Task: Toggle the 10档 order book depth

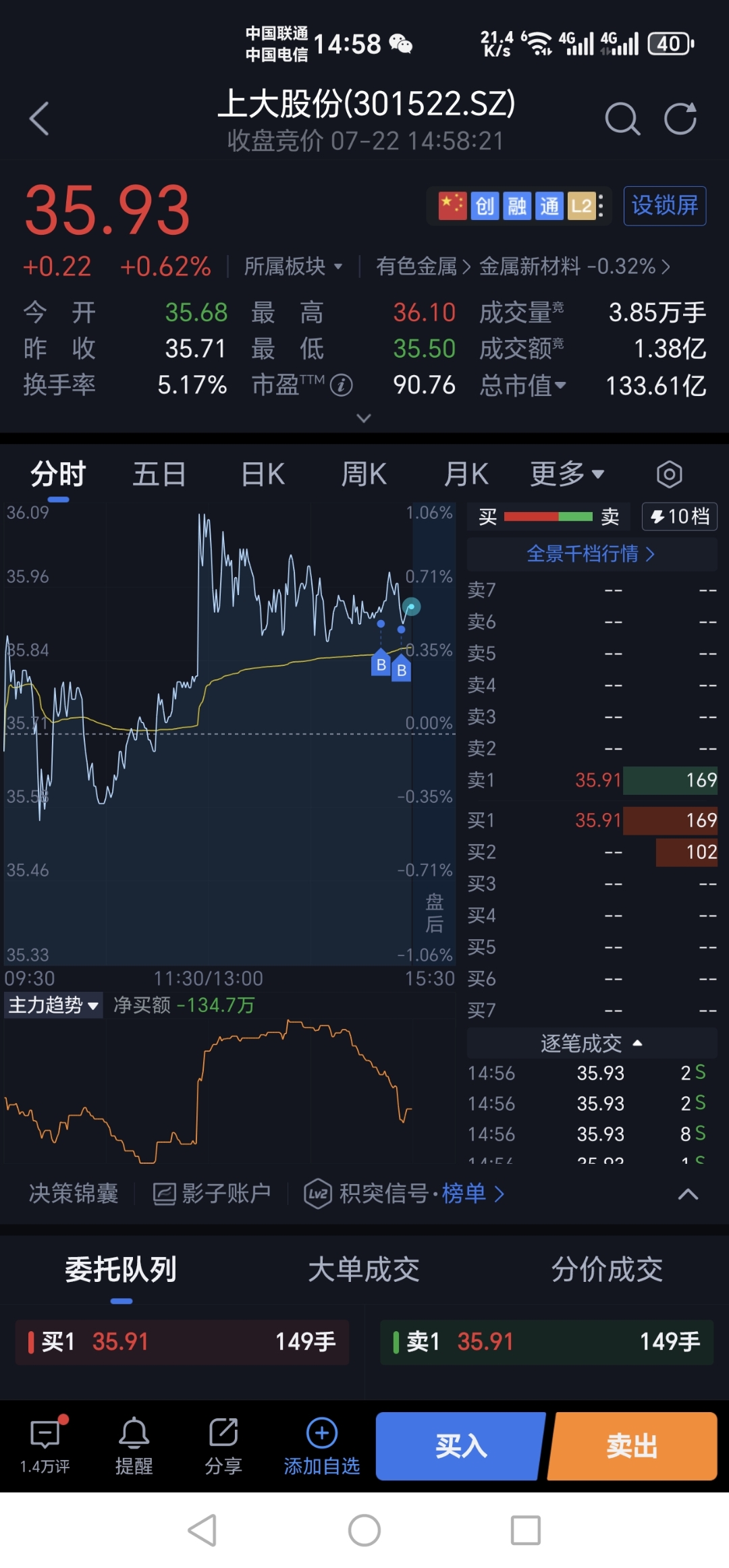Action: [679, 516]
